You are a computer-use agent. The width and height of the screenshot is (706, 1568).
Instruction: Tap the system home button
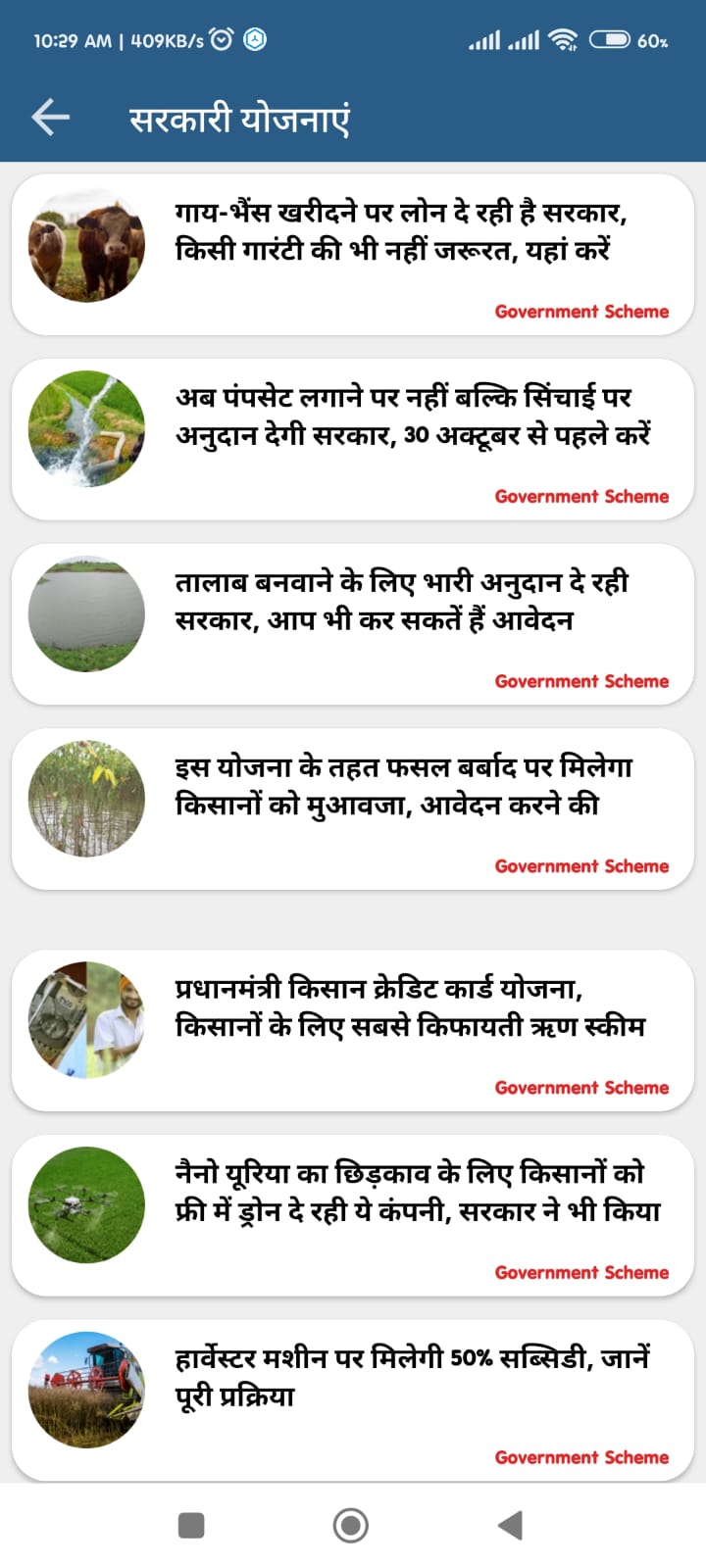[351, 1525]
